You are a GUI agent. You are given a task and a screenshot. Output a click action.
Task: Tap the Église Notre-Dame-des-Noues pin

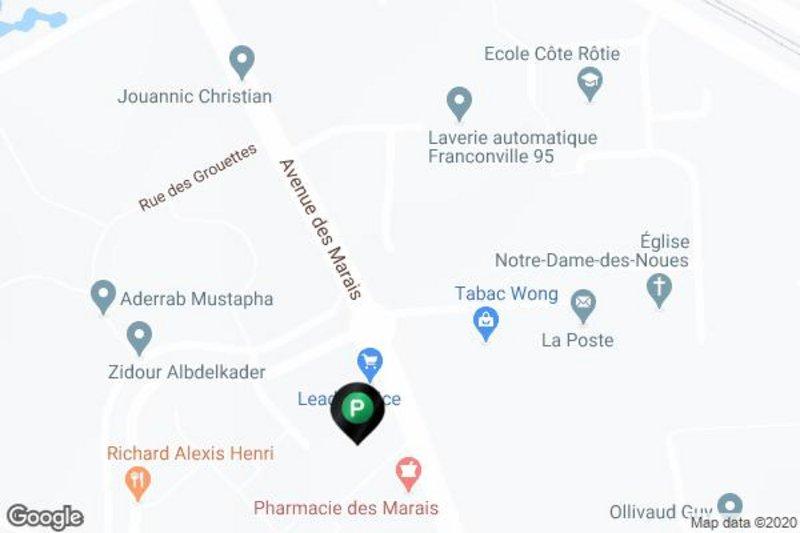(658, 289)
